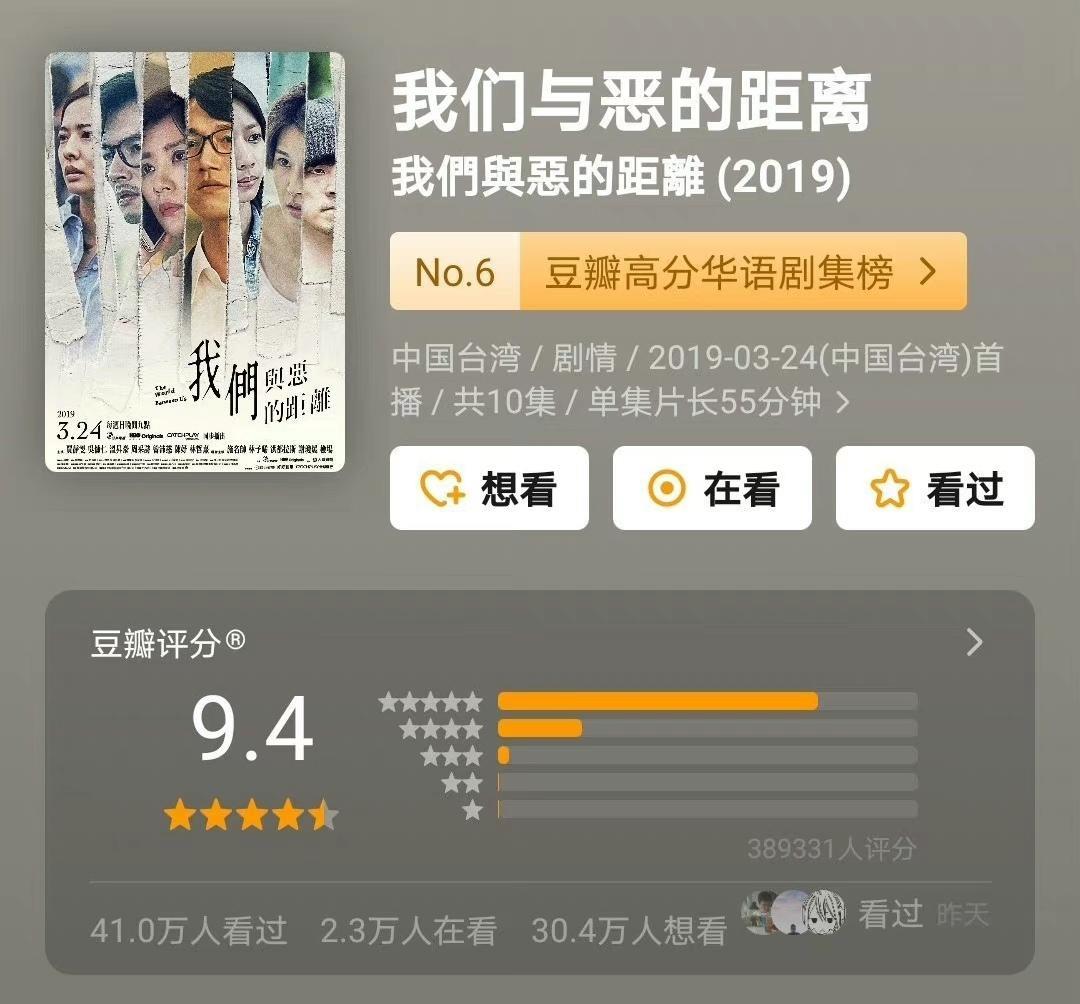
Task: Mark the drama as 看过
Action: click(935, 488)
